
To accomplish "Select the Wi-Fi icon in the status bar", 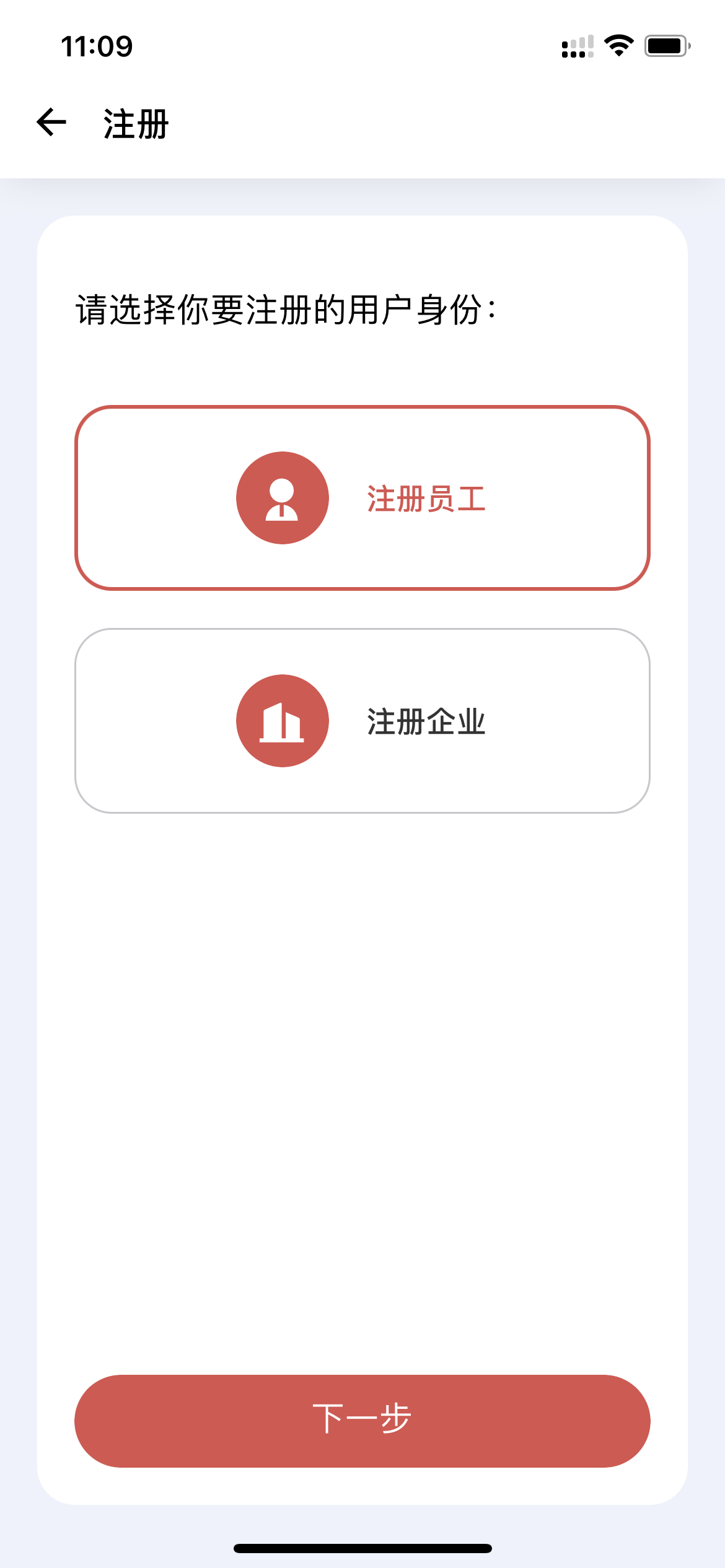I will coord(617,45).
